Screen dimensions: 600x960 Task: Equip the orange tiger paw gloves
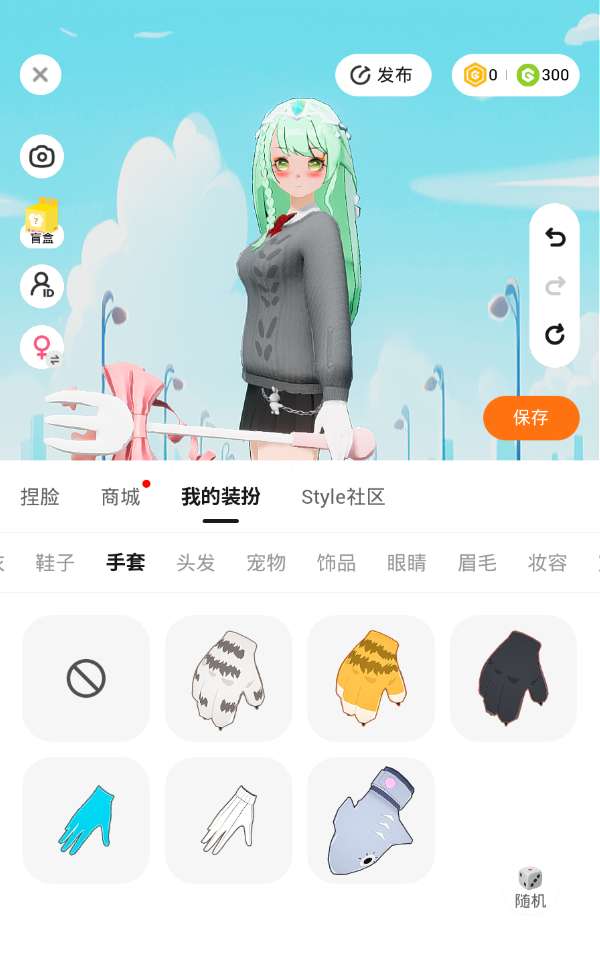click(x=371, y=679)
